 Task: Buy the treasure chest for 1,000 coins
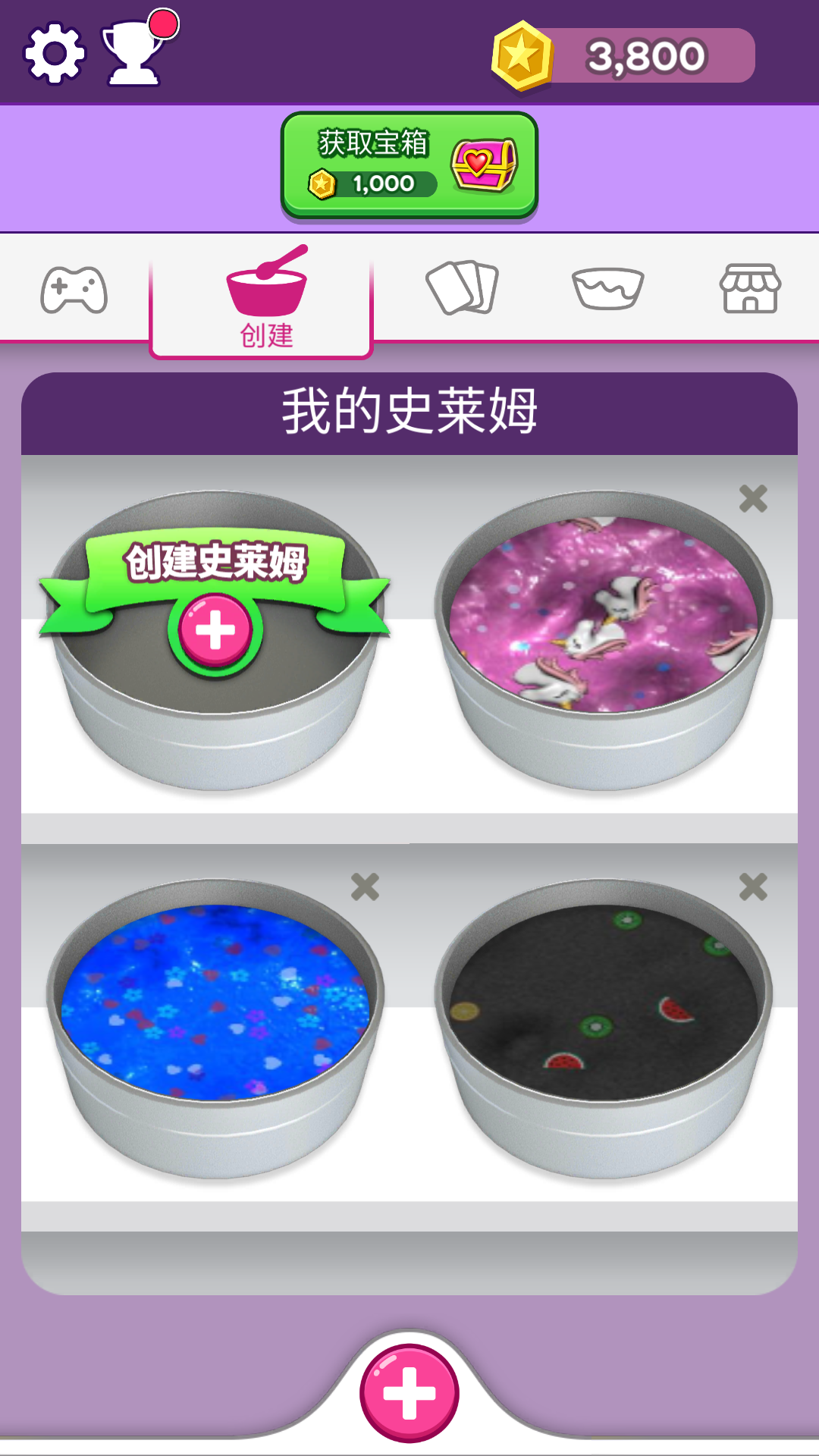coord(409,165)
